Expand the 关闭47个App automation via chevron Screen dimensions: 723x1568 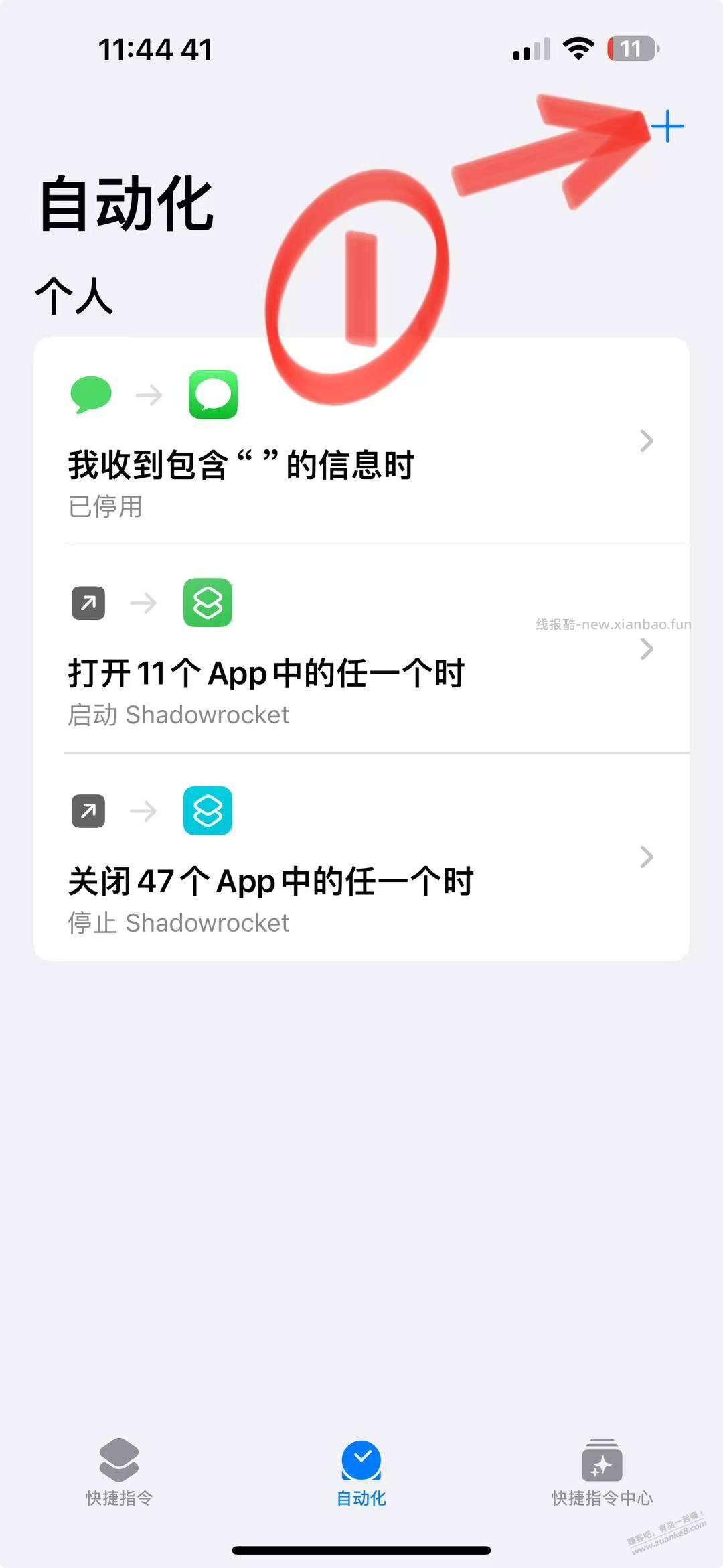click(646, 857)
